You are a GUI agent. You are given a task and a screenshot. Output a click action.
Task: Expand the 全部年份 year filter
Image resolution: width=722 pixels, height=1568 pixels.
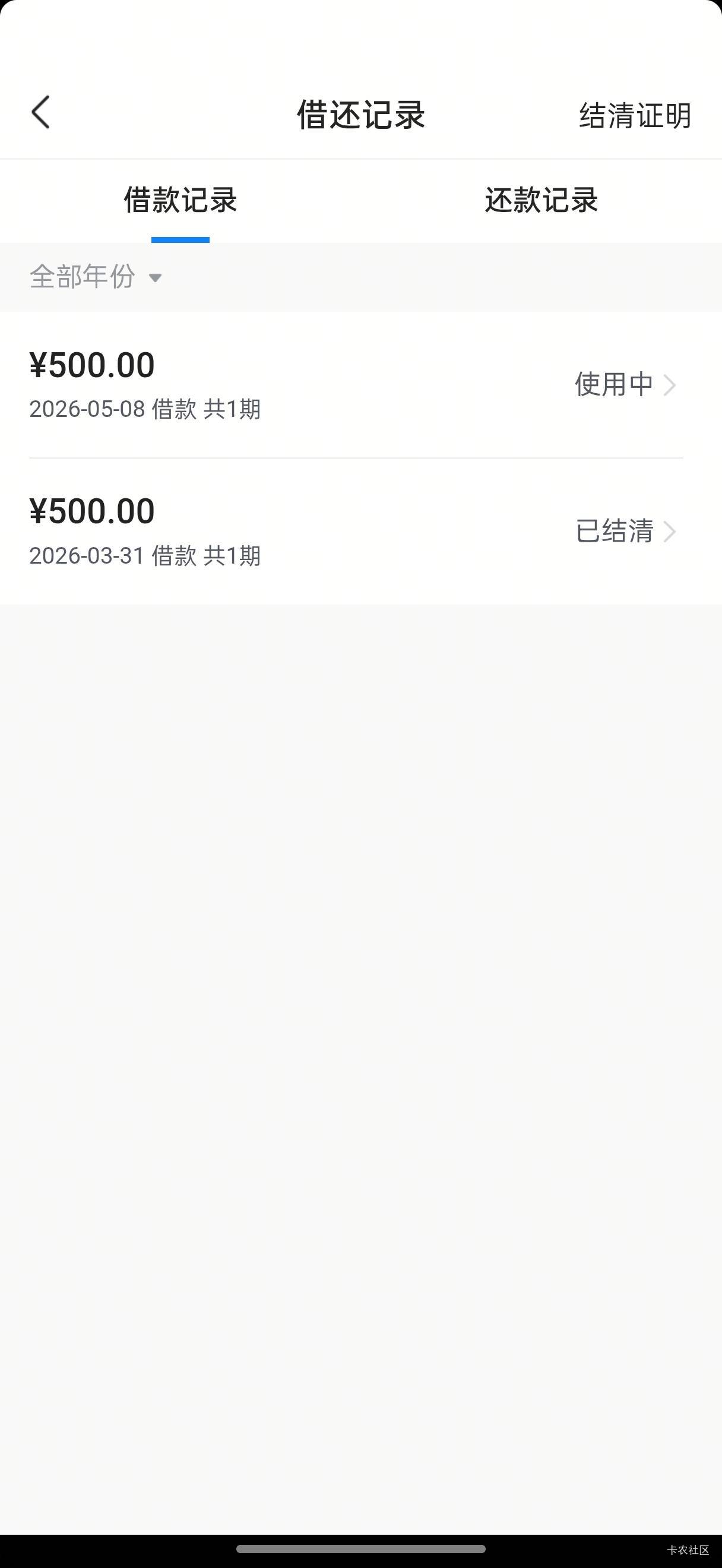96,277
